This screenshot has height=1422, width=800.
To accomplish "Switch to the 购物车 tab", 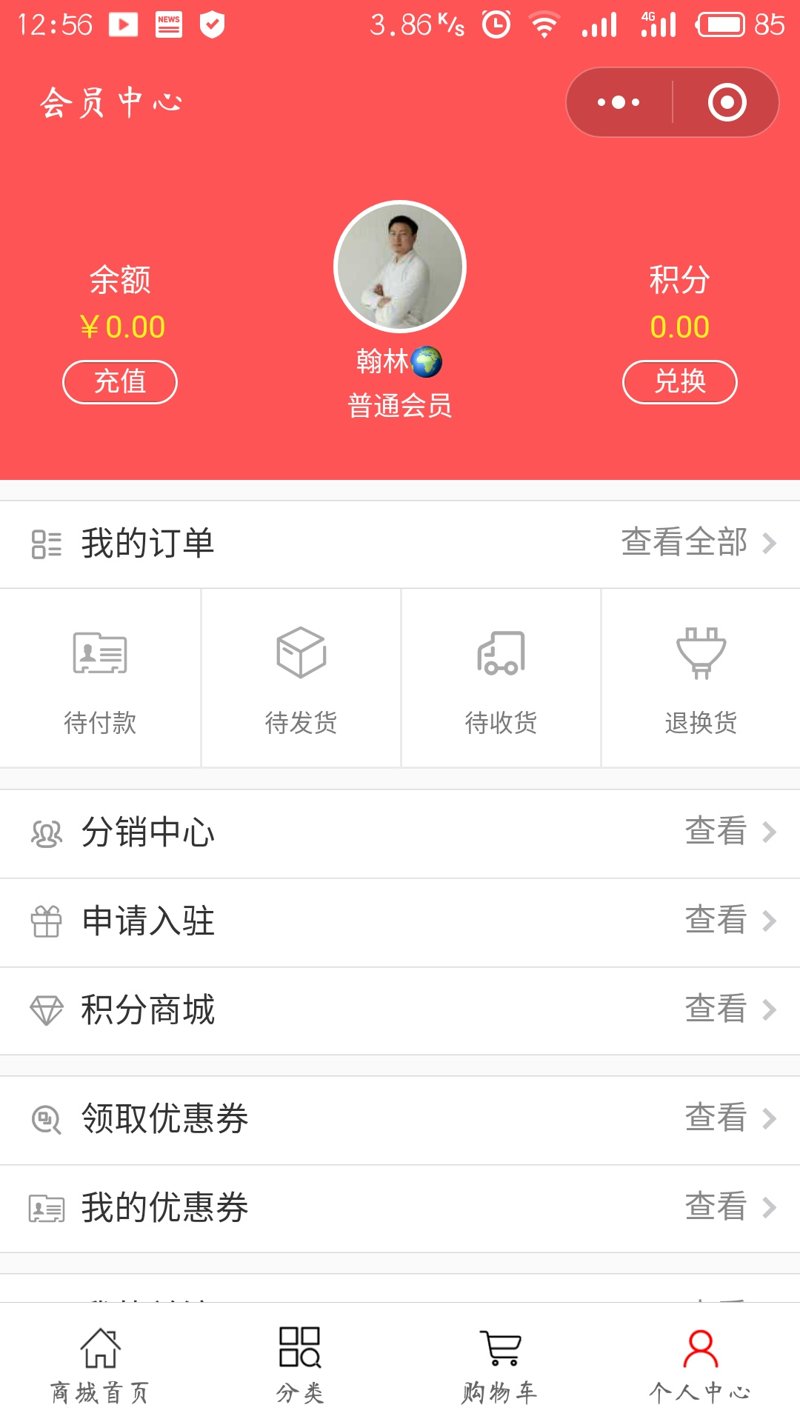I will click(500, 1364).
